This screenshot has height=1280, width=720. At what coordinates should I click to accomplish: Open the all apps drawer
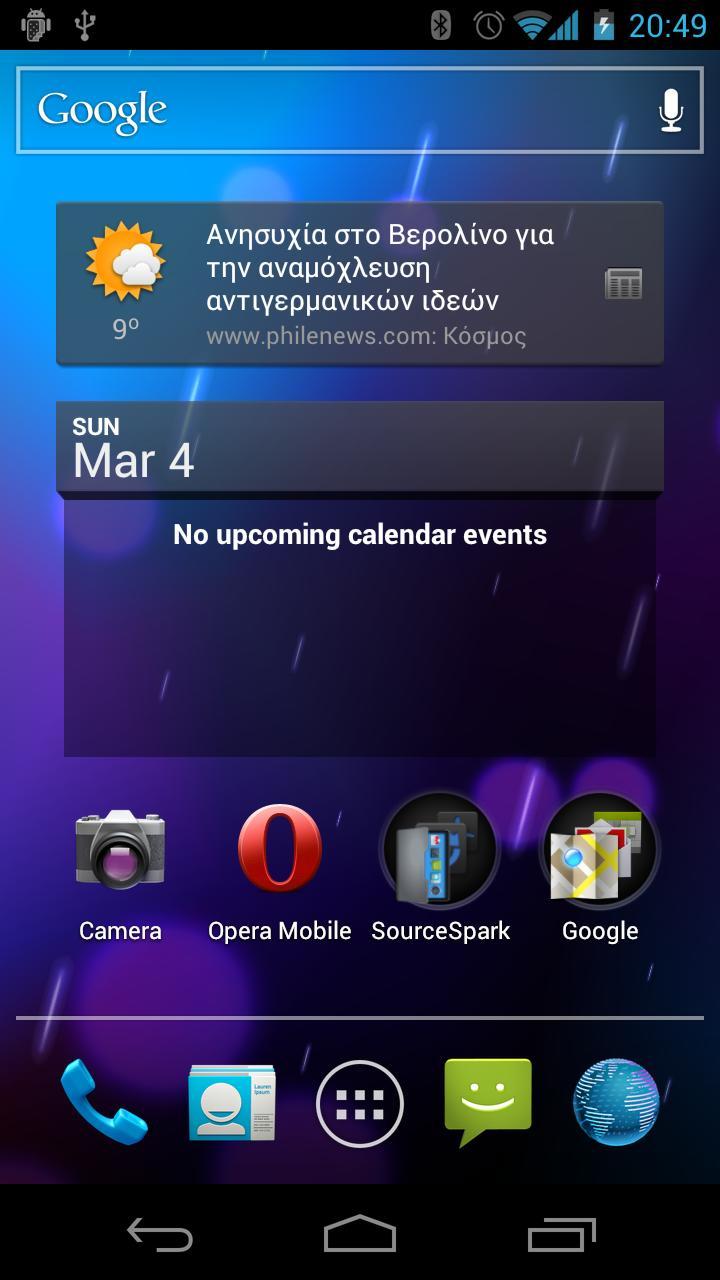coord(360,1104)
